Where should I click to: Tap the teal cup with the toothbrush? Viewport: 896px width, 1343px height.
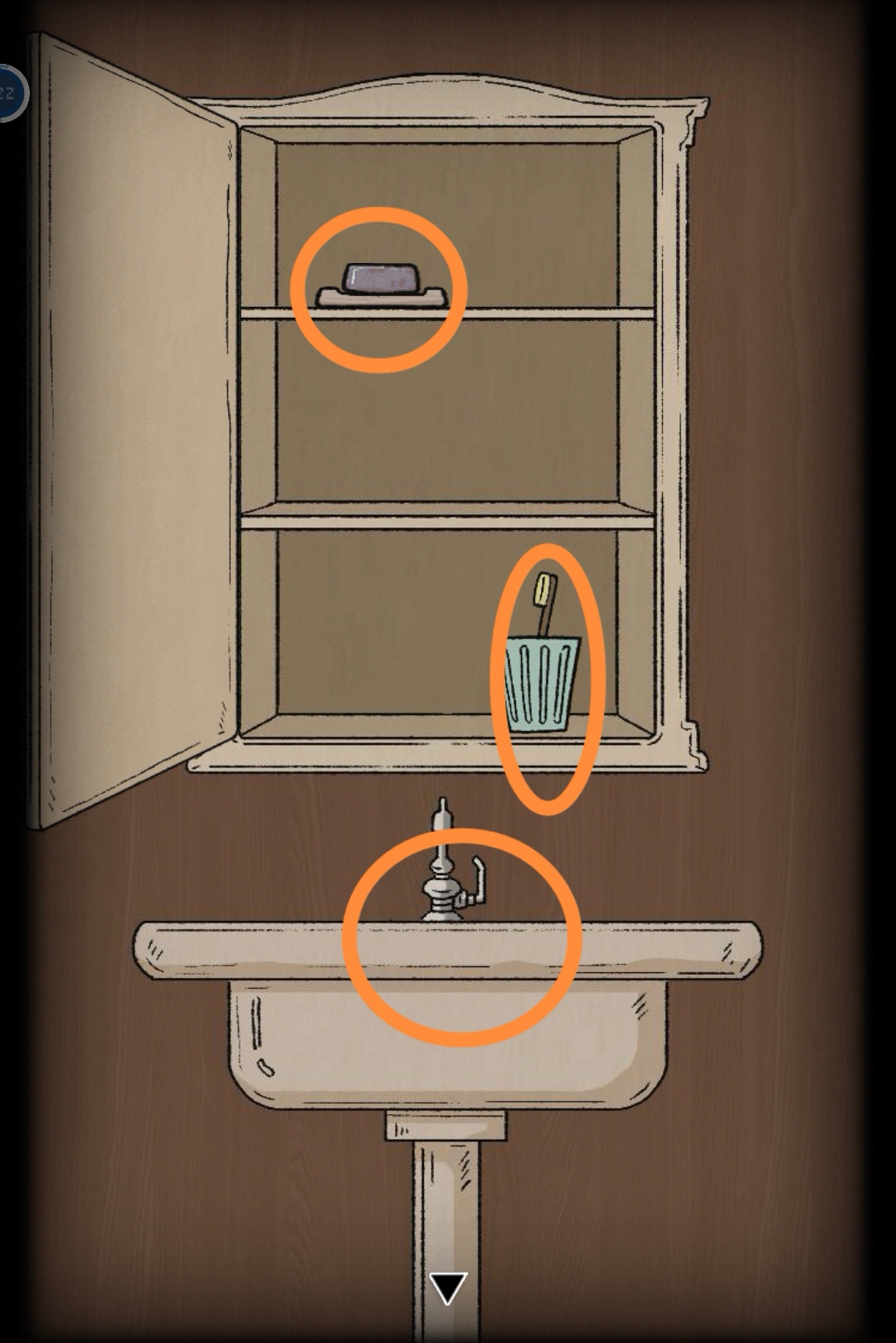coord(541,683)
